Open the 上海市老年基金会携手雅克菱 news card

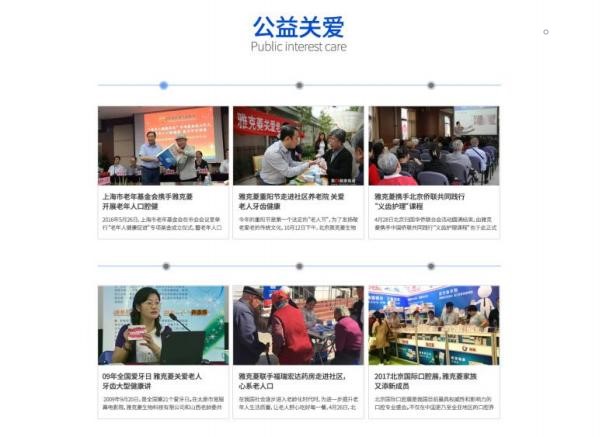pos(163,172)
